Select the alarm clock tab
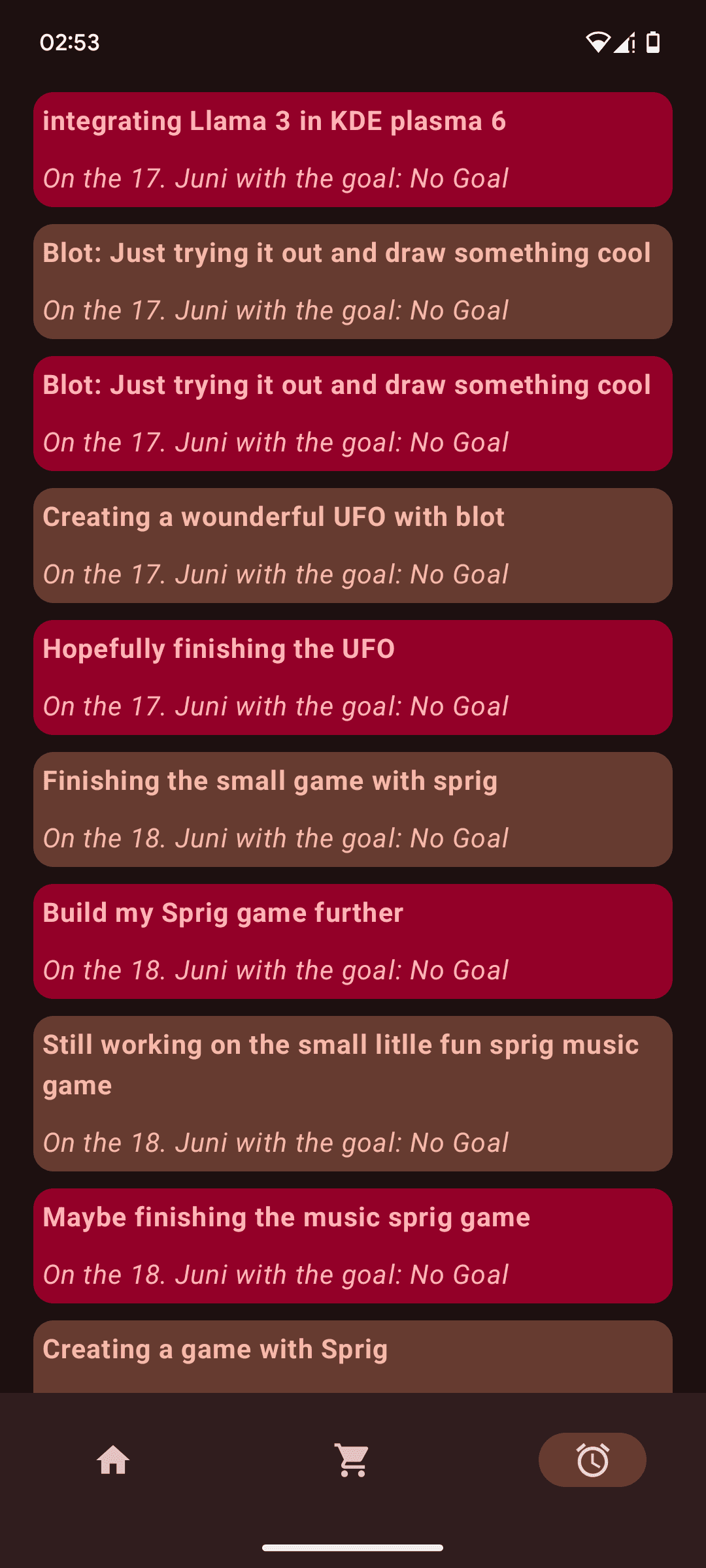Screen dimensions: 706x1568 (x=592, y=1460)
